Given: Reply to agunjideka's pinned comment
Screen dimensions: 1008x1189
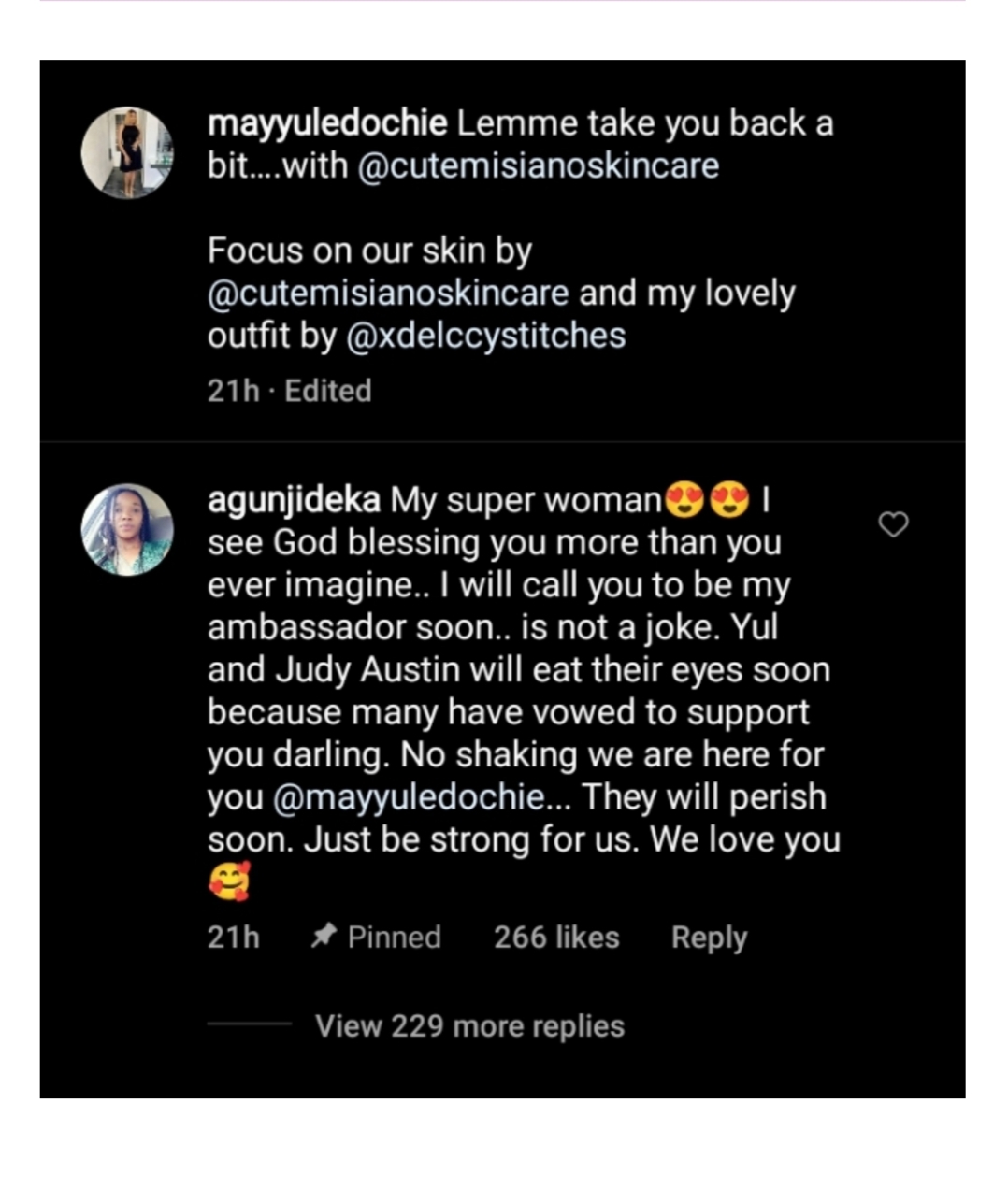Looking at the screenshot, I should 709,938.
